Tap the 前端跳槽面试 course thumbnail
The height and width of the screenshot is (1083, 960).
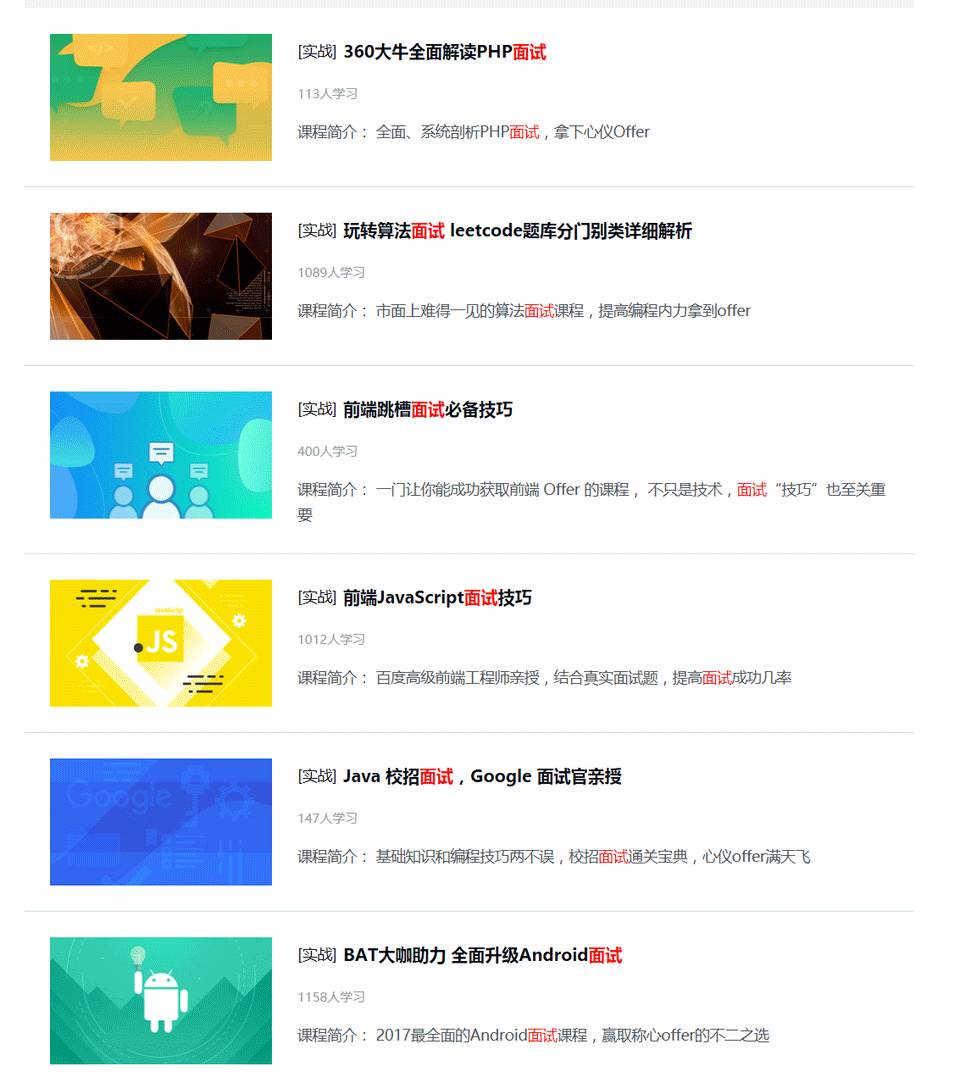161,455
